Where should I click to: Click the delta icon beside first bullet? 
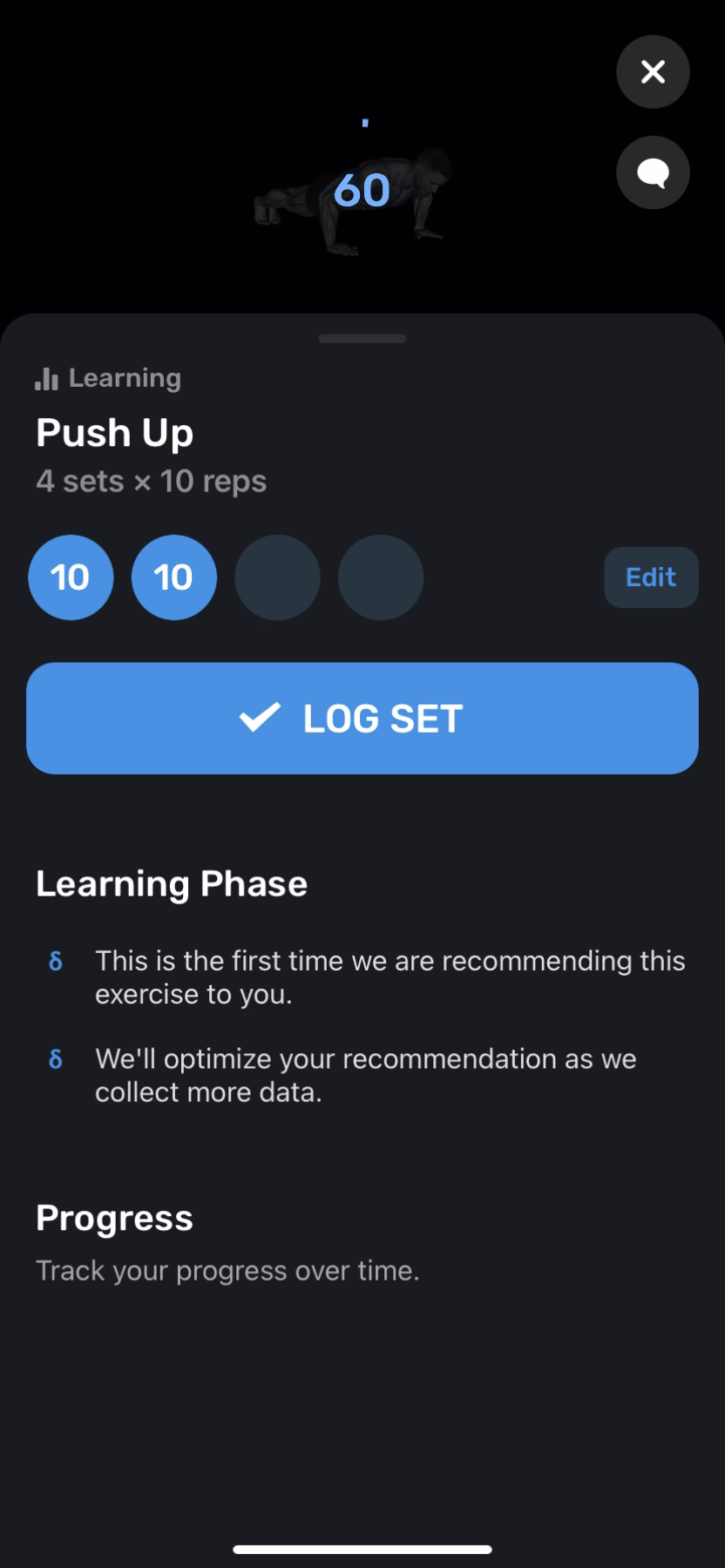56,961
